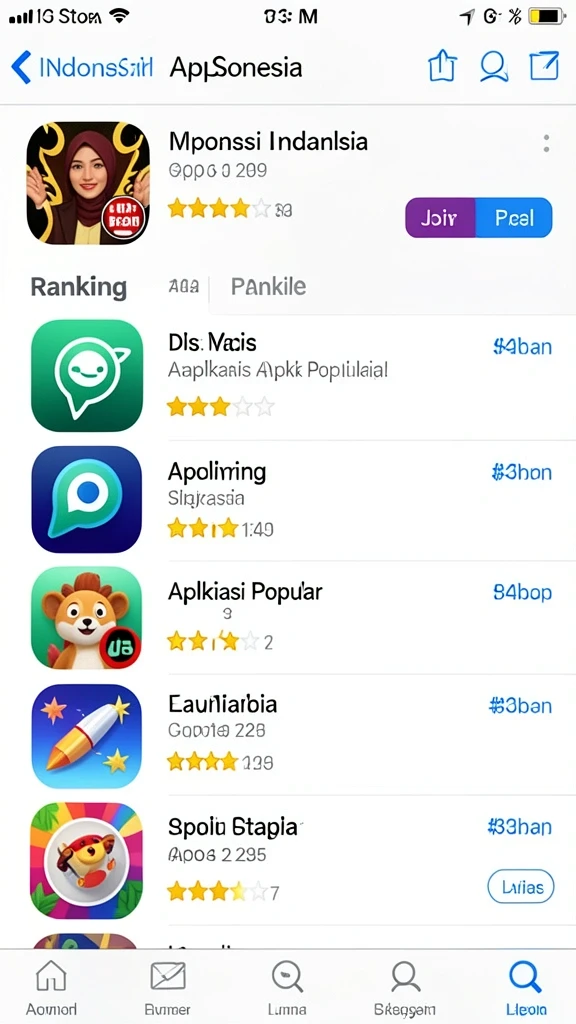The image size is (576, 1024).
Task: Tap the price button beside Apoliming
Action: point(521,472)
